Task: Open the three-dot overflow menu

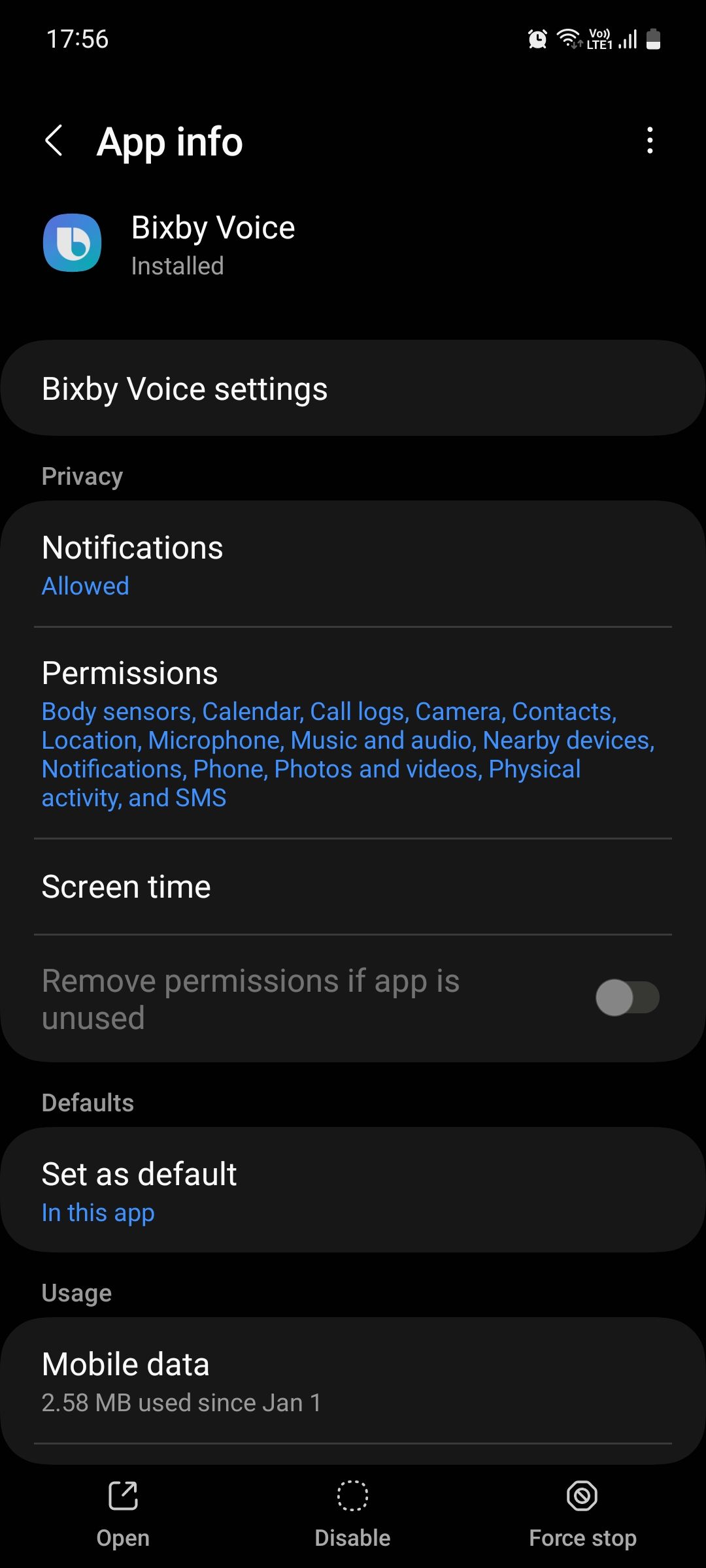Action: click(650, 140)
